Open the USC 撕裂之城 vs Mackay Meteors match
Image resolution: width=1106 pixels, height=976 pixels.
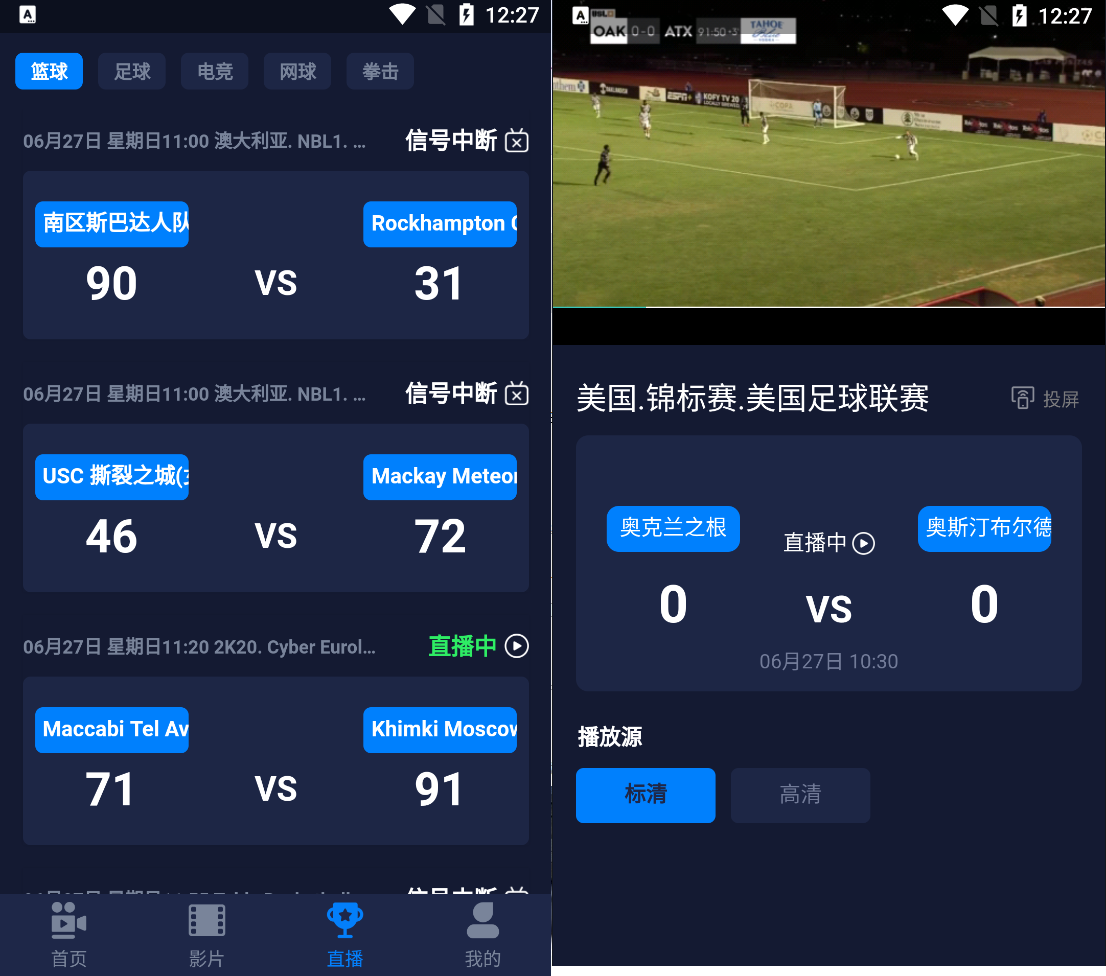pos(276,508)
